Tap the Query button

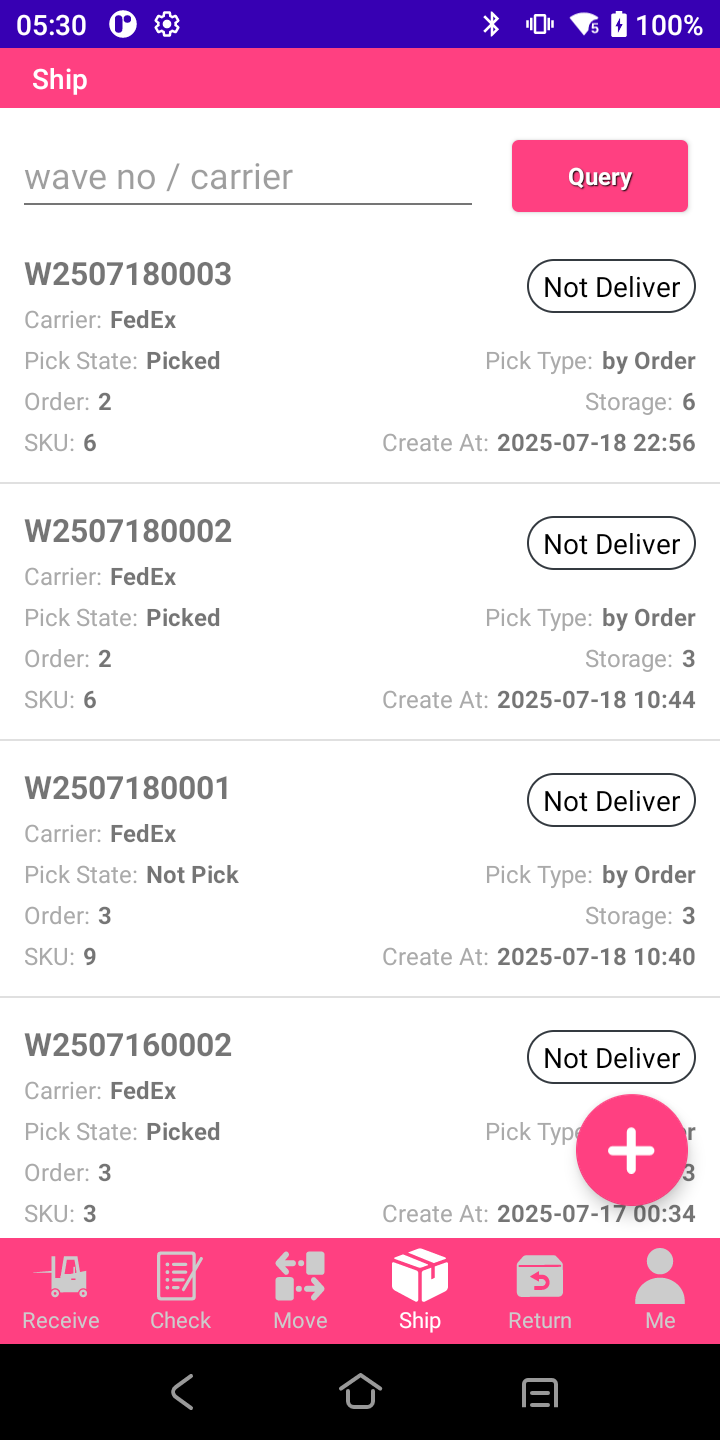pyautogui.click(x=599, y=176)
